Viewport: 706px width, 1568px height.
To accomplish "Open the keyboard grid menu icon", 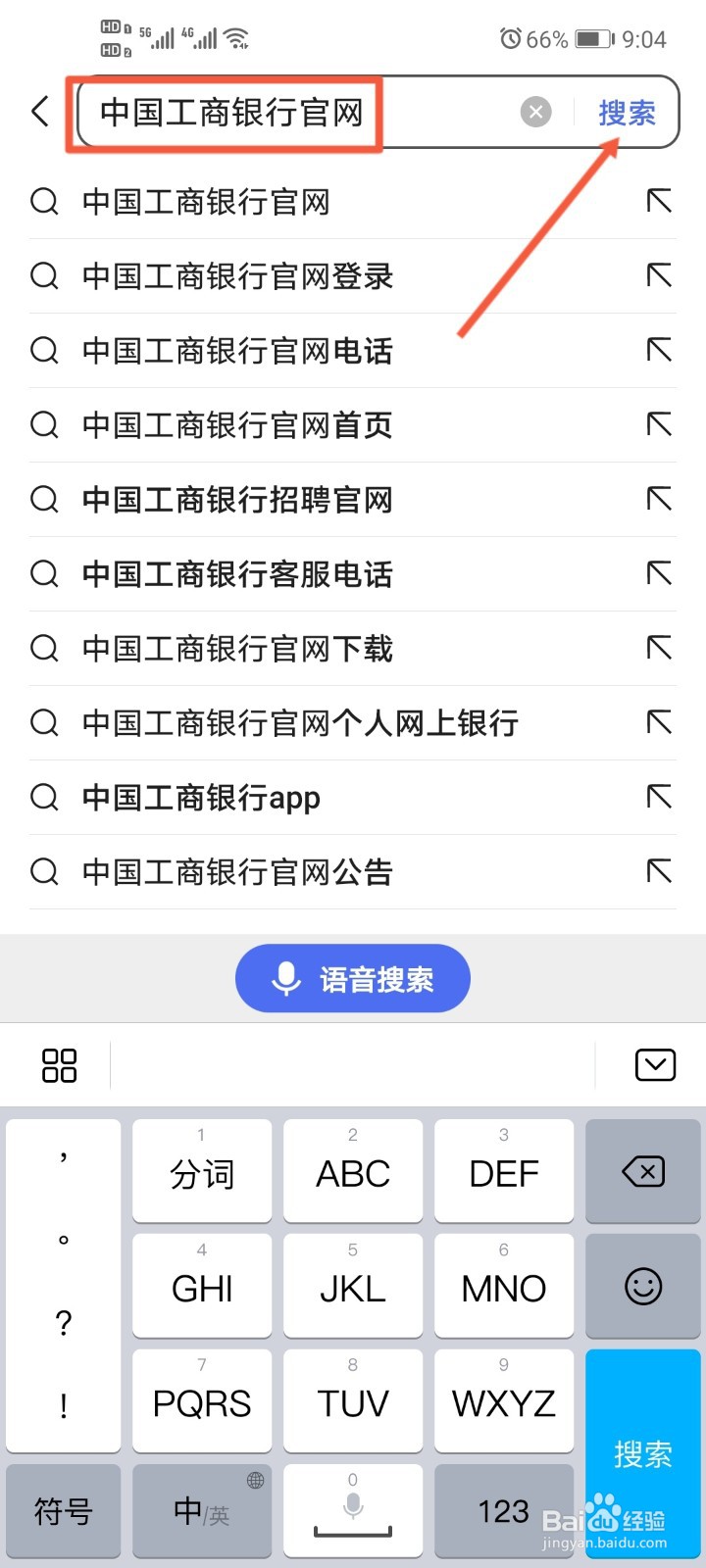I will pyautogui.click(x=59, y=1065).
